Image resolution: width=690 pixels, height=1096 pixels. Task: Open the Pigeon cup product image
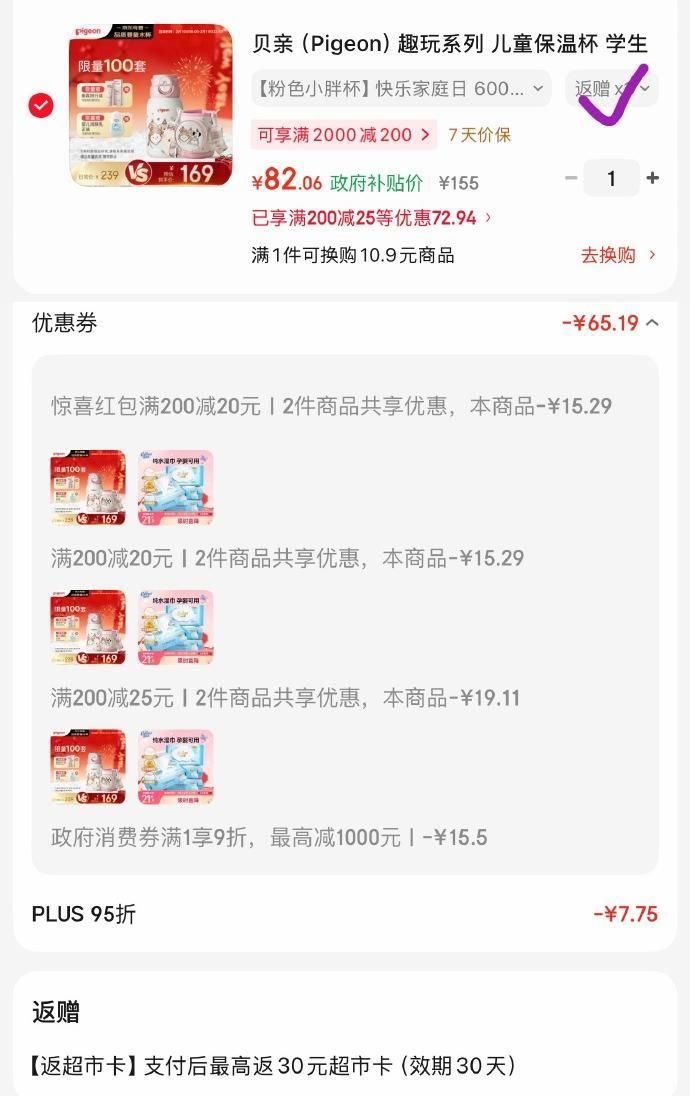point(150,105)
